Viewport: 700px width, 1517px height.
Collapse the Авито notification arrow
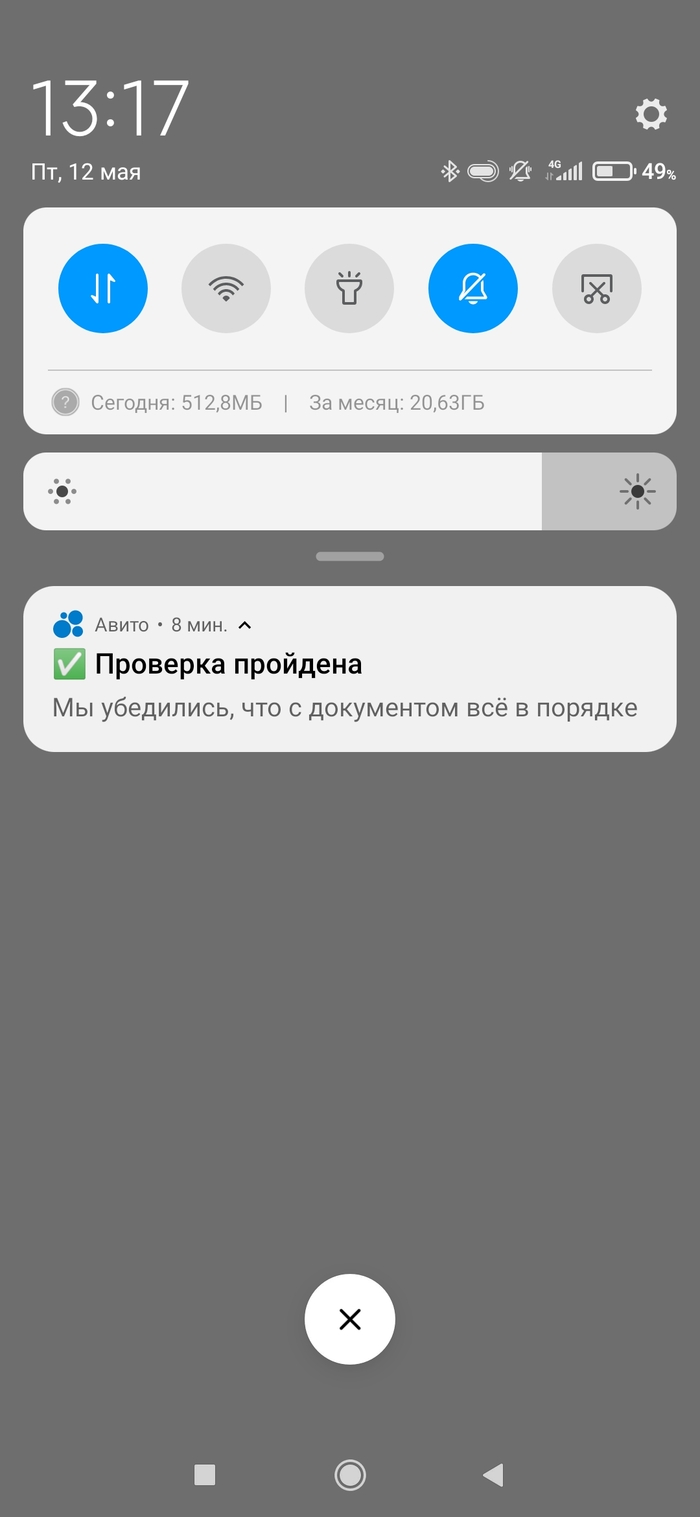(x=245, y=625)
